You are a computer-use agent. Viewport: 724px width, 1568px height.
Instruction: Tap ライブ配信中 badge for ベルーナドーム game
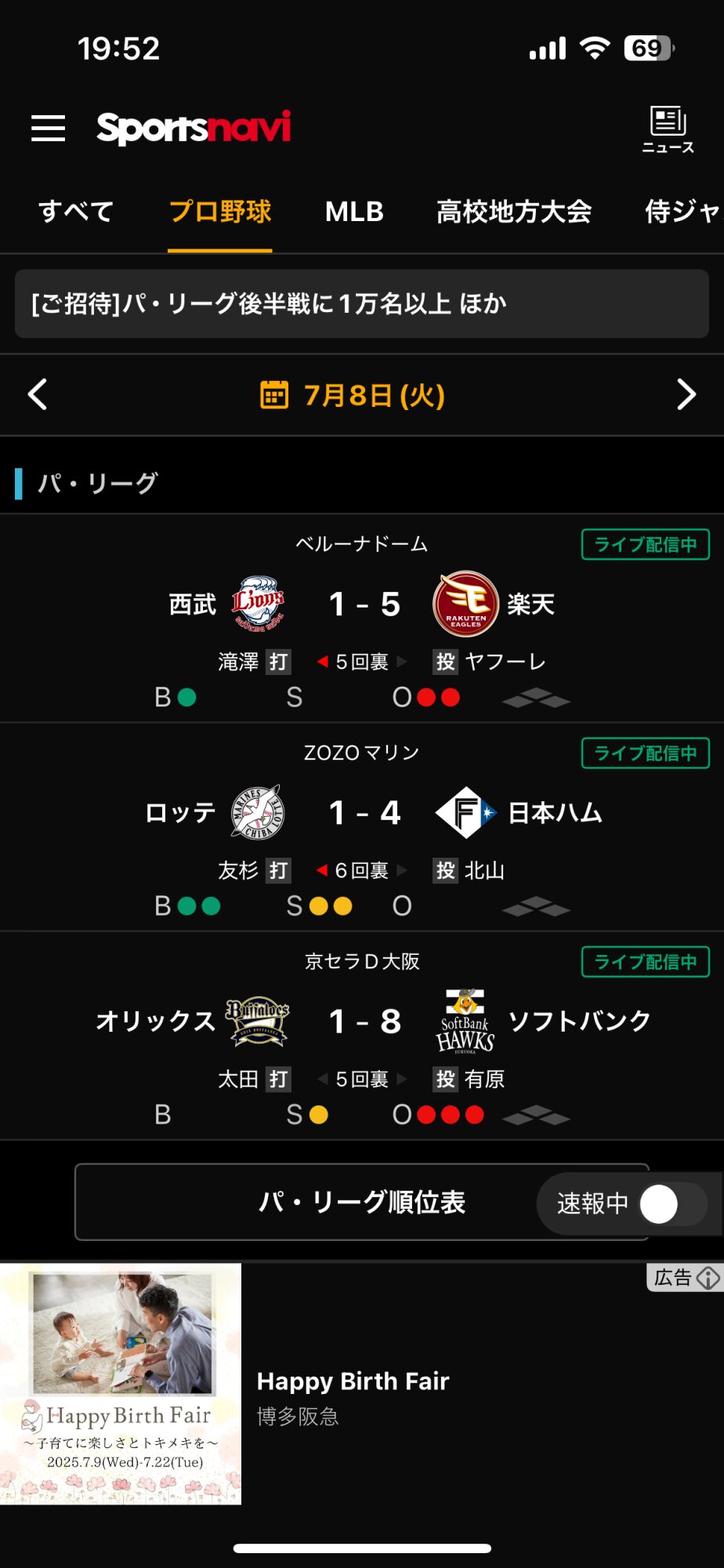pos(645,545)
